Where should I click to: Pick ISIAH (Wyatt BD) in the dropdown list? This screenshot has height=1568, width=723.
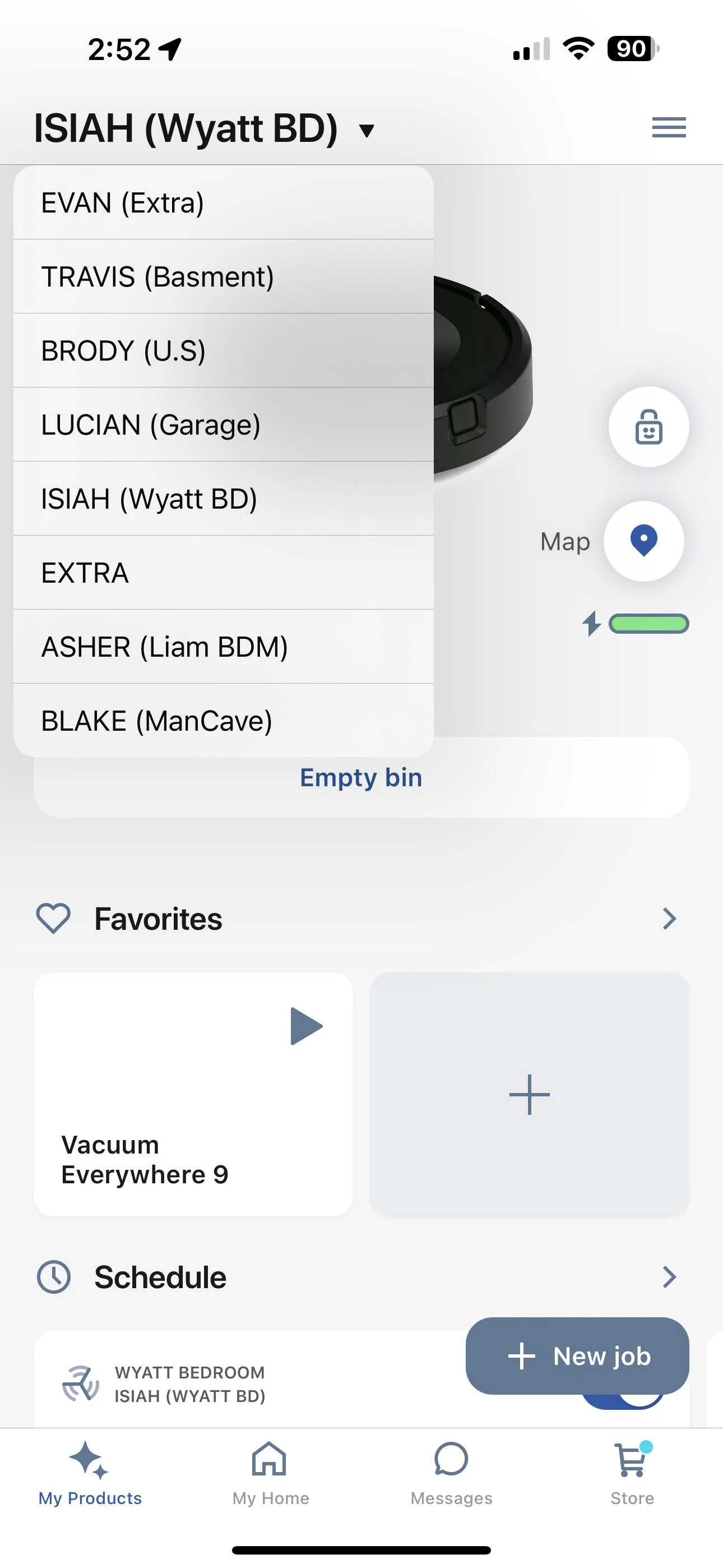[223, 499]
